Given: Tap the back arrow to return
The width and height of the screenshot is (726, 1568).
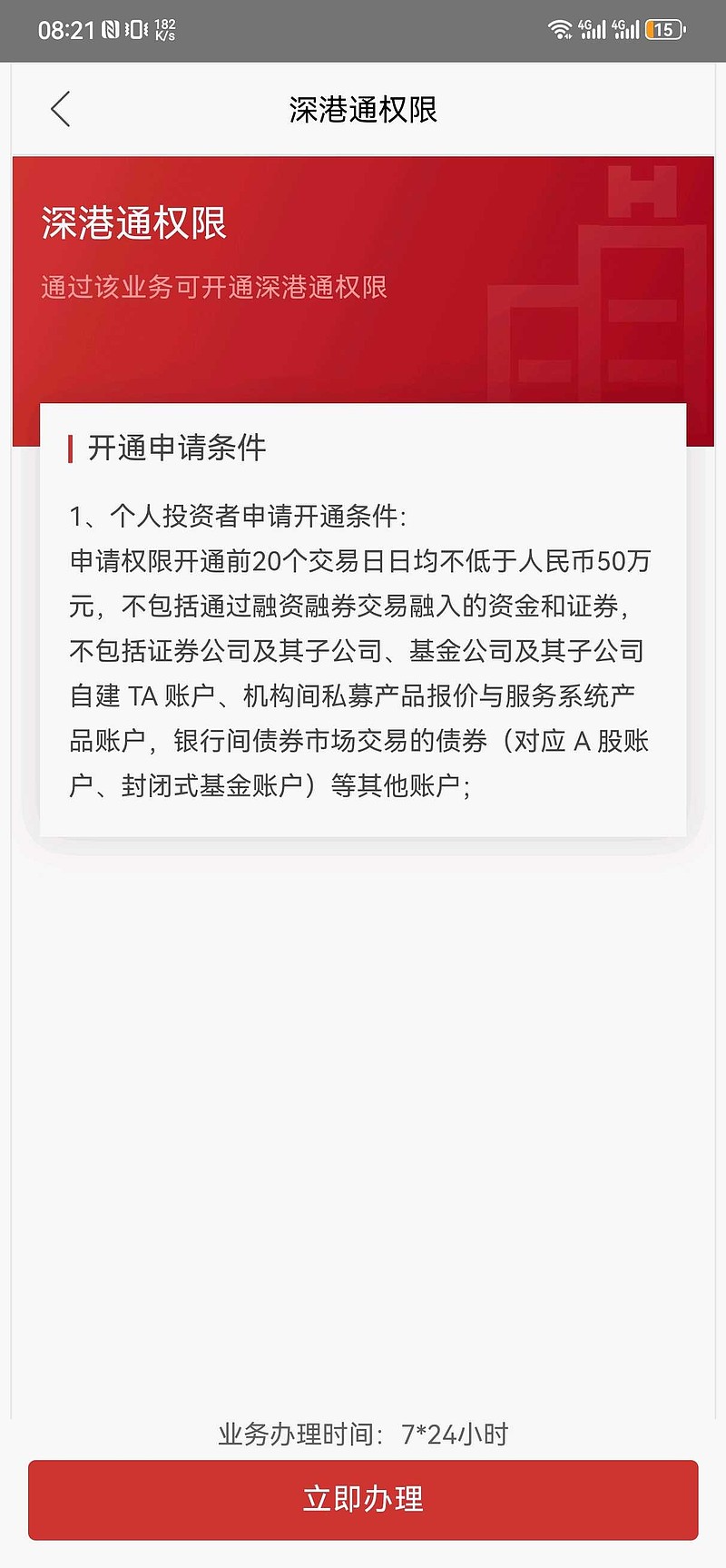Looking at the screenshot, I should pyautogui.click(x=60, y=108).
